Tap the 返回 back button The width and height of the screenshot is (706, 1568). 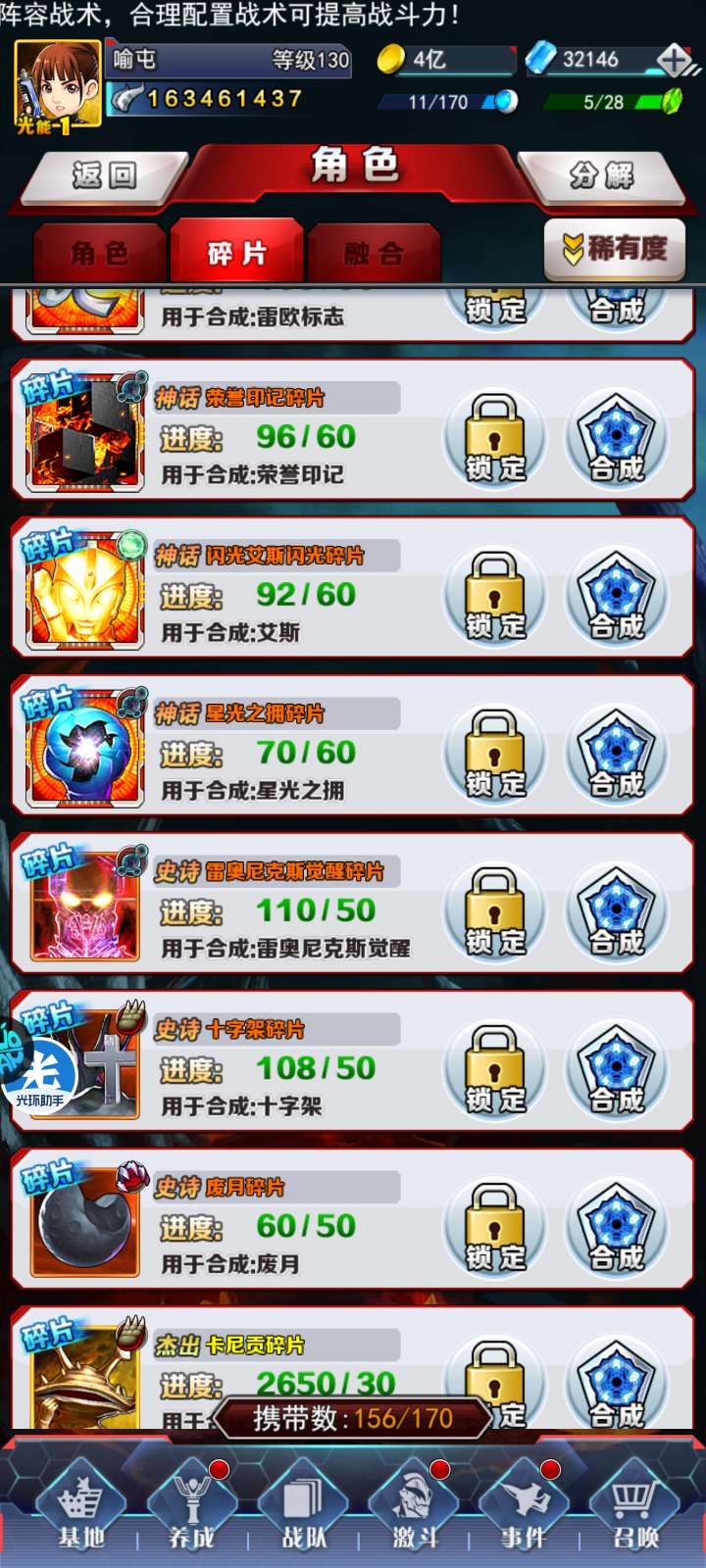(x=104, y=176)
